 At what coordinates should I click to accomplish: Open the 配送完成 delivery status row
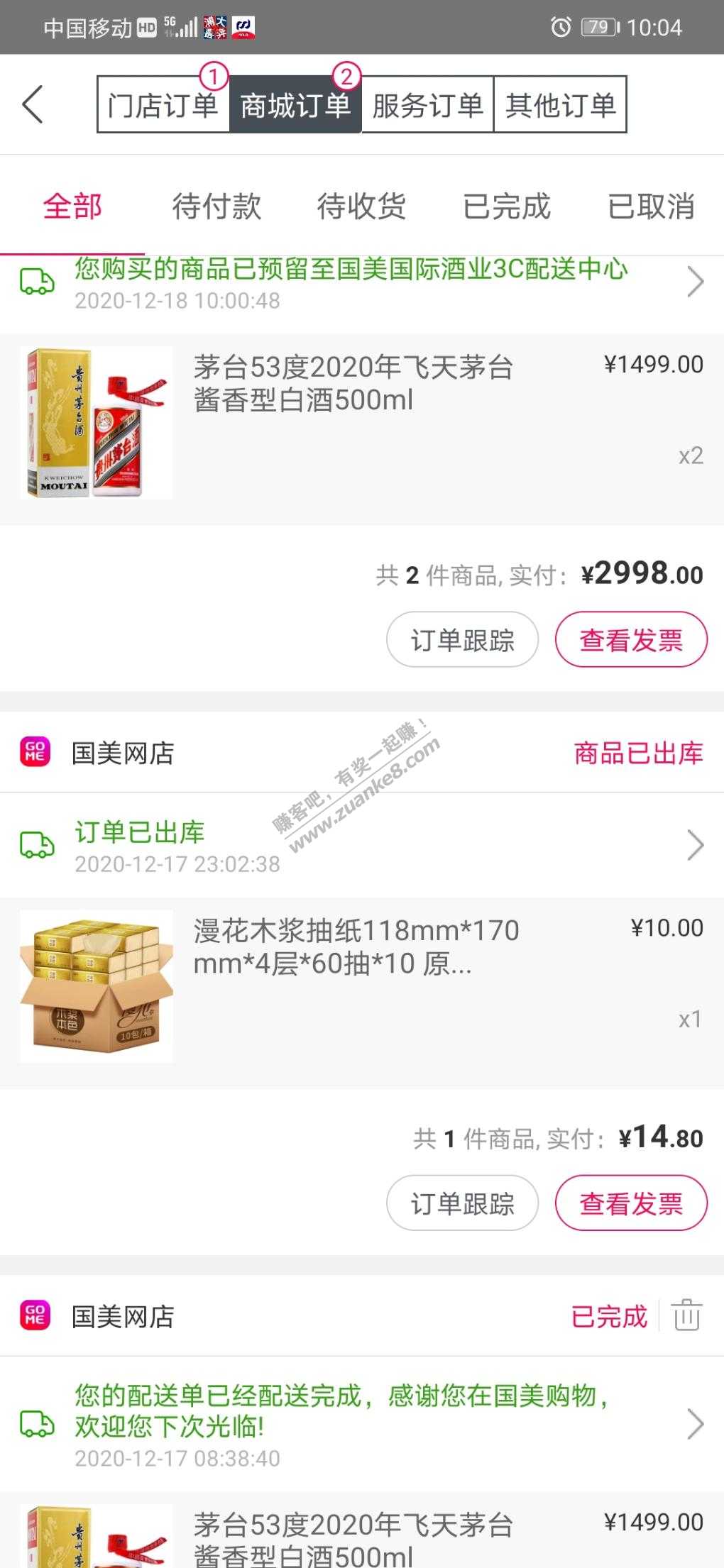(x=362, y=1424)
